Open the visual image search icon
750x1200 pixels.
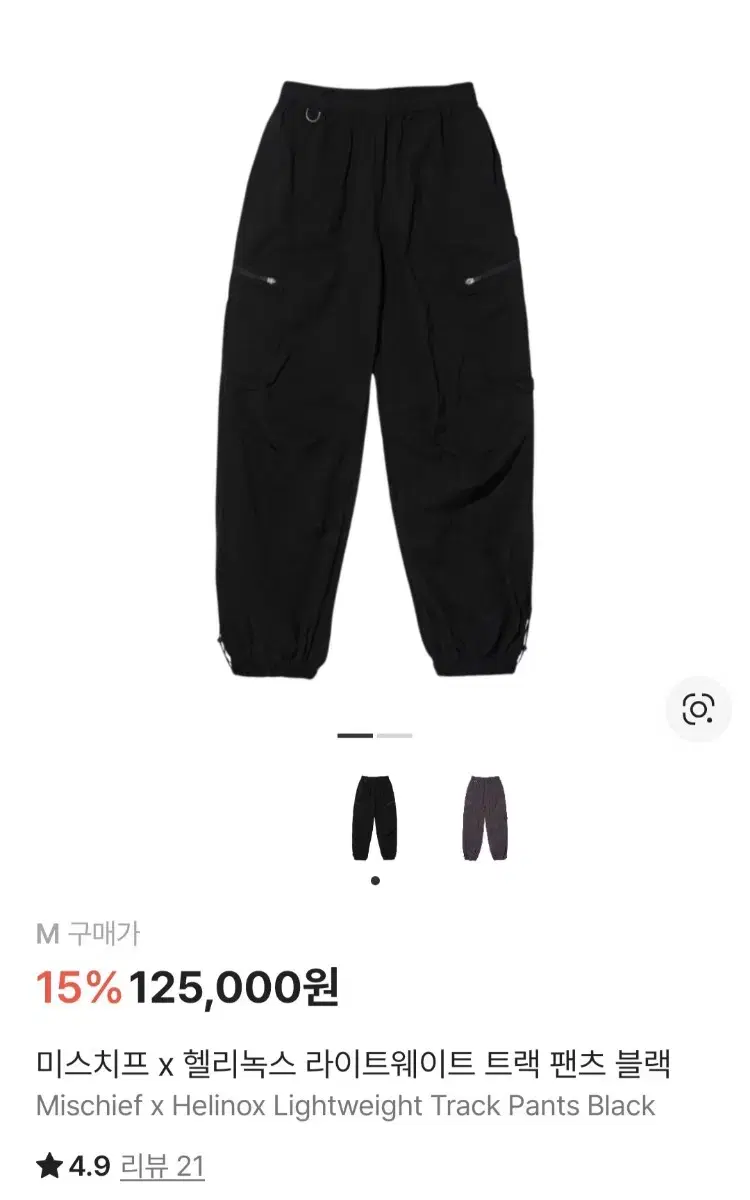698,709
